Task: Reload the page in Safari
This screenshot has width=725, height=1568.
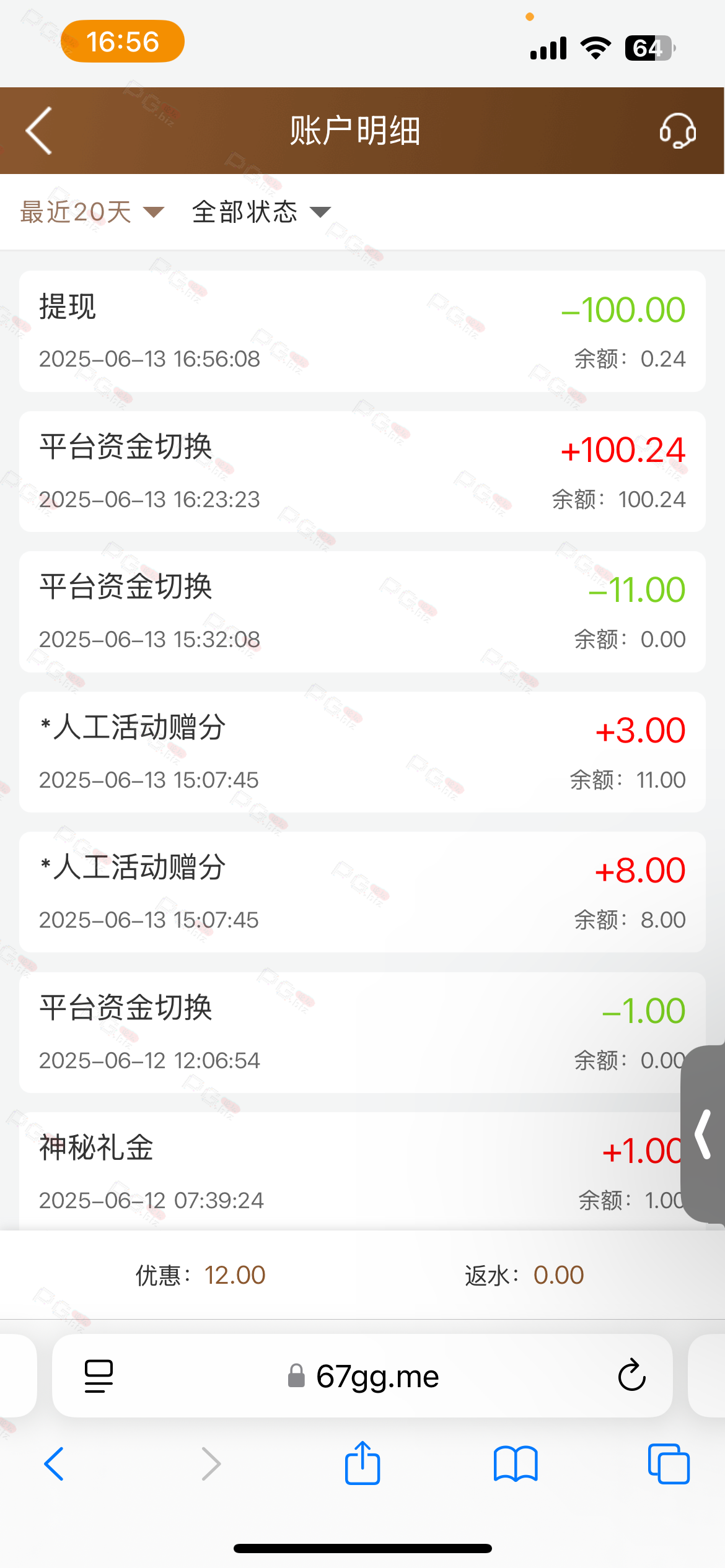Action: coord(631,1376)
